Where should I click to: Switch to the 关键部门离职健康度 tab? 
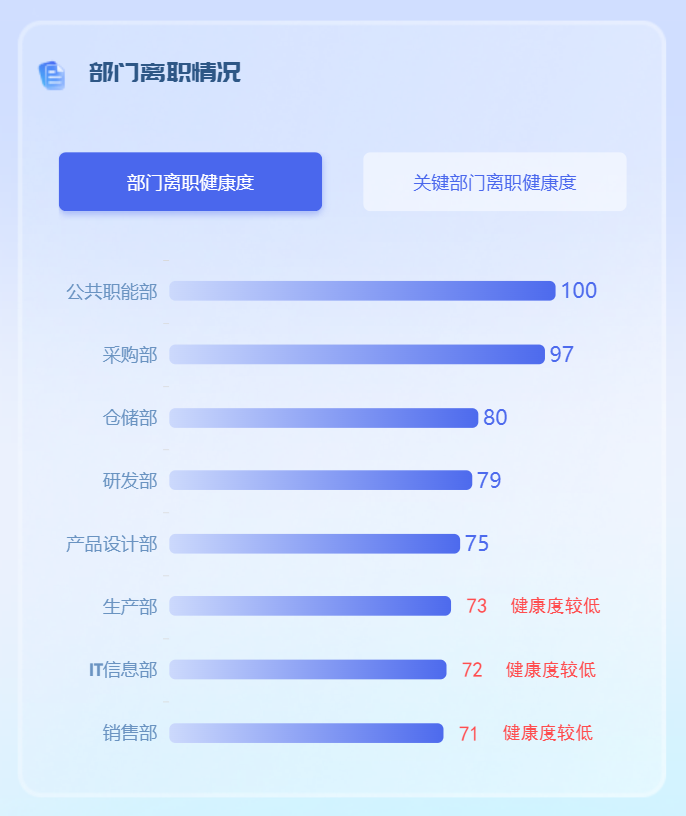point(494,182)
